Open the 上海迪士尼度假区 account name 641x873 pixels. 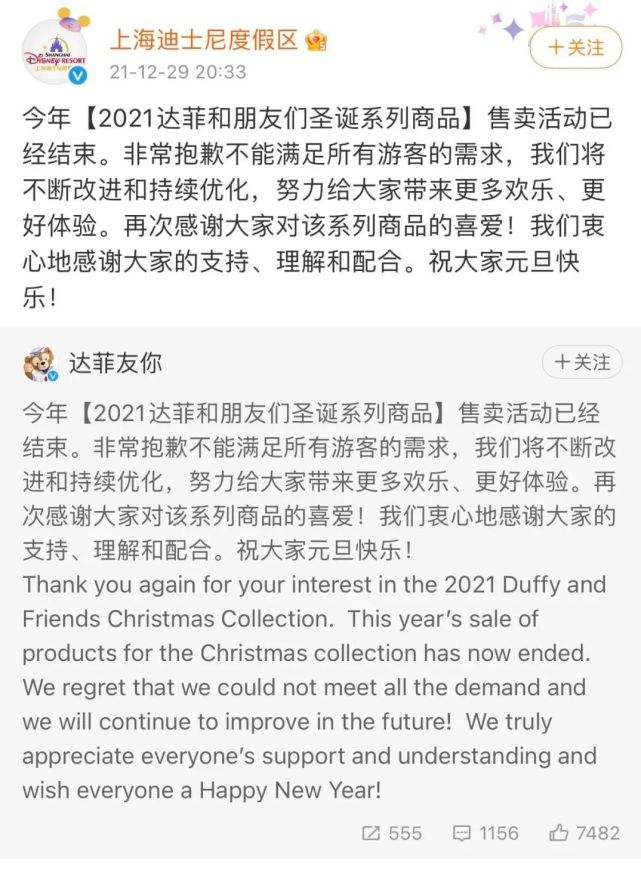204,40
